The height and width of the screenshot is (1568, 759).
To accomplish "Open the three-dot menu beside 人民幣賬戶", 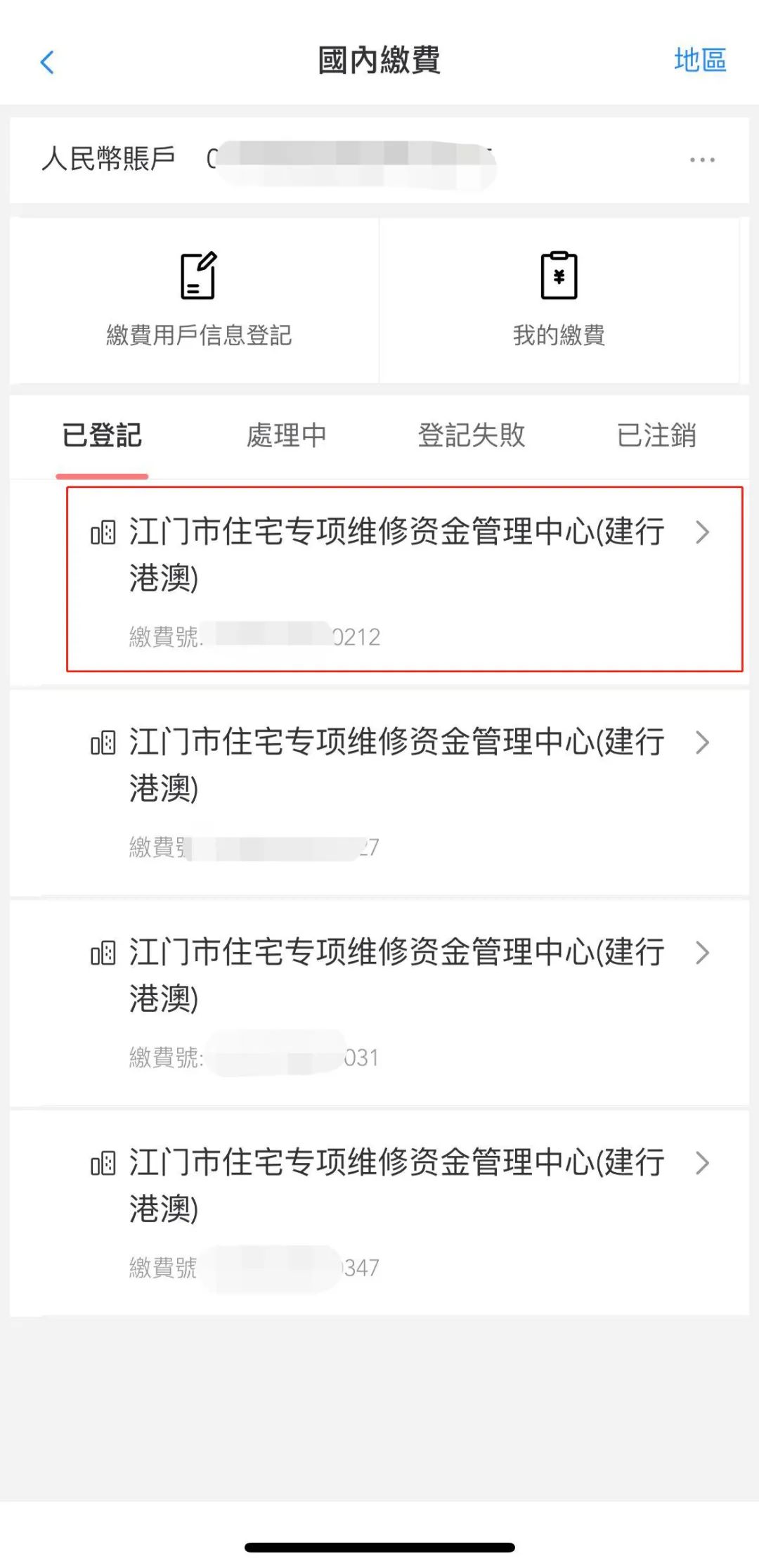I will [701, 160].
